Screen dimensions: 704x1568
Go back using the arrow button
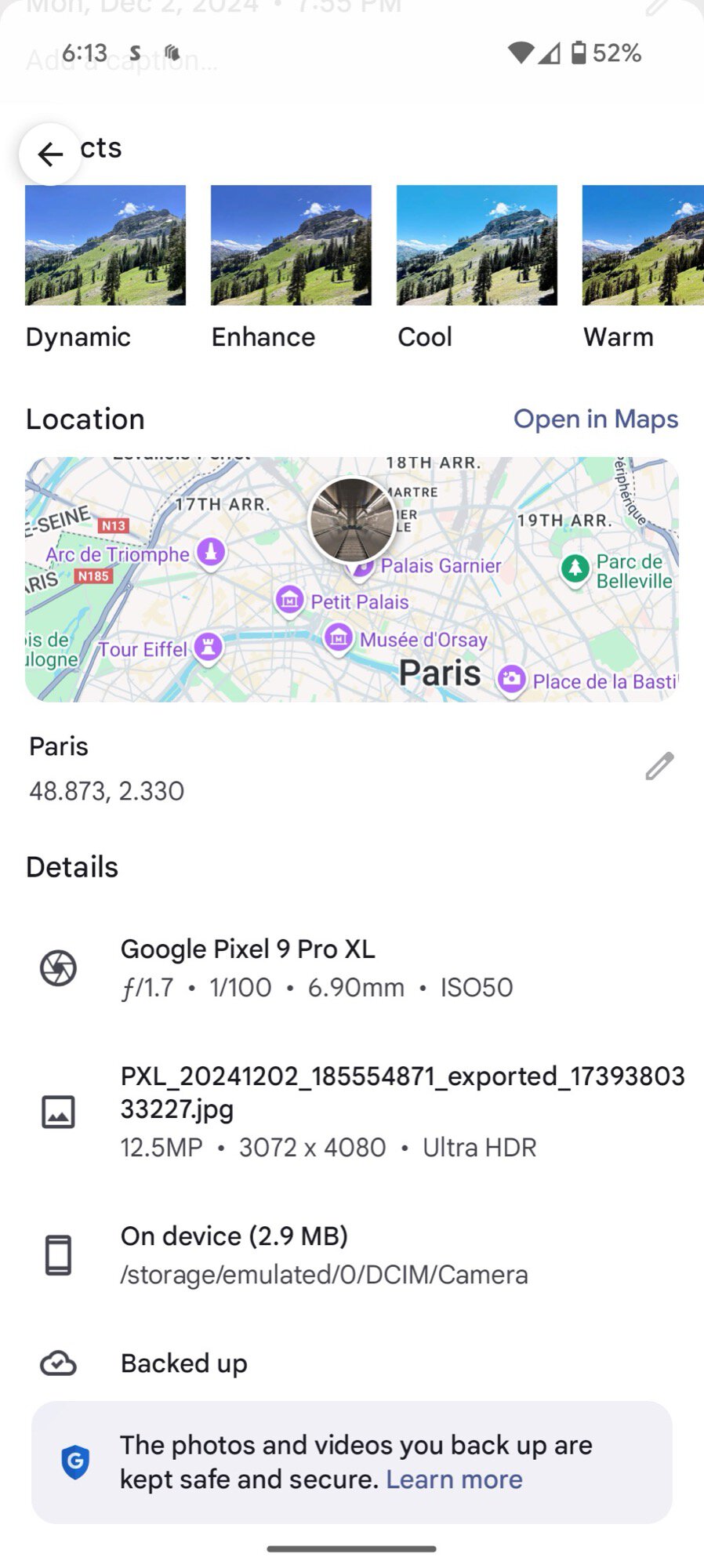(50, 154)
